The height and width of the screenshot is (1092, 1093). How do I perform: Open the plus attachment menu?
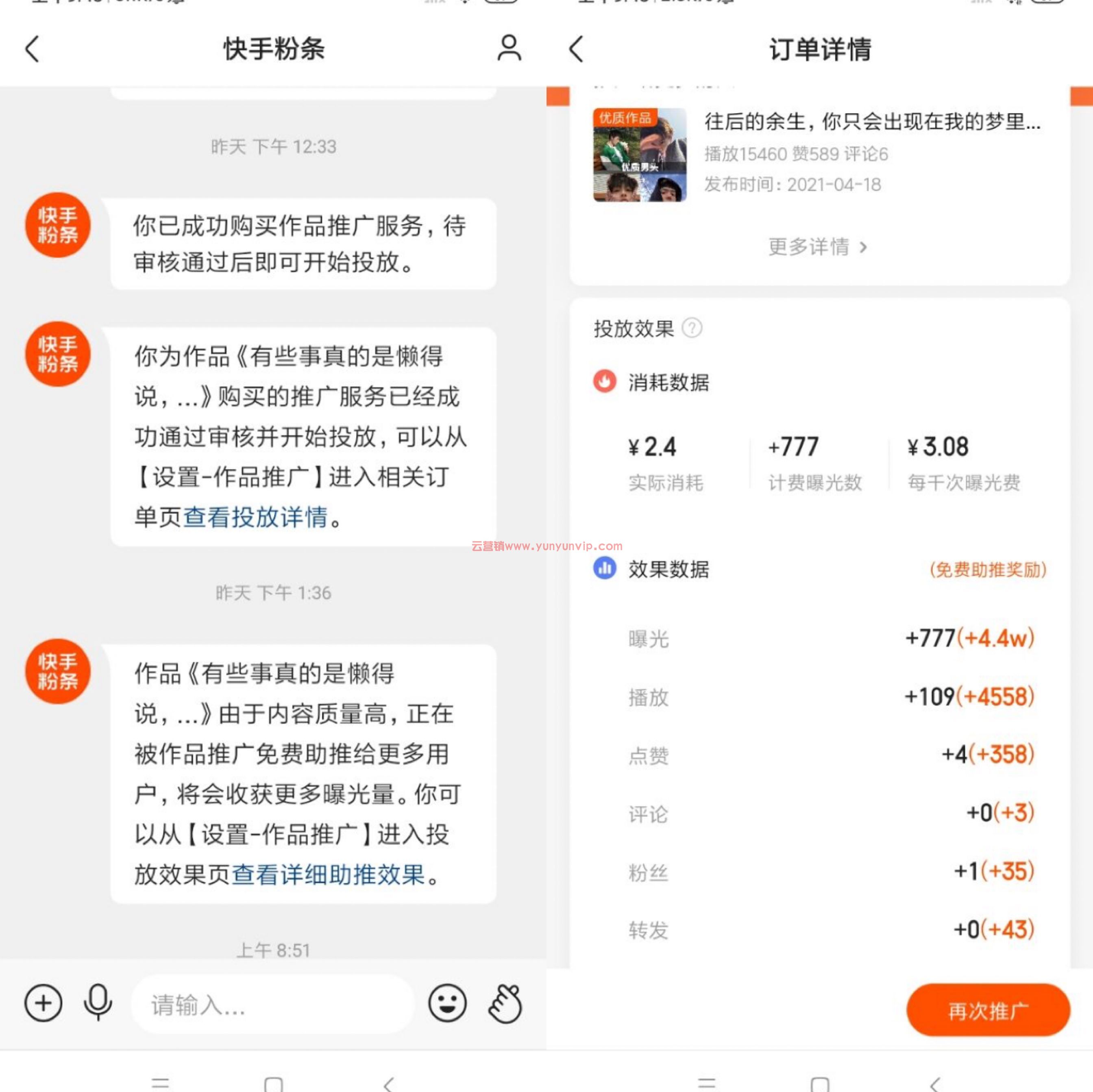click(43, 1003)
